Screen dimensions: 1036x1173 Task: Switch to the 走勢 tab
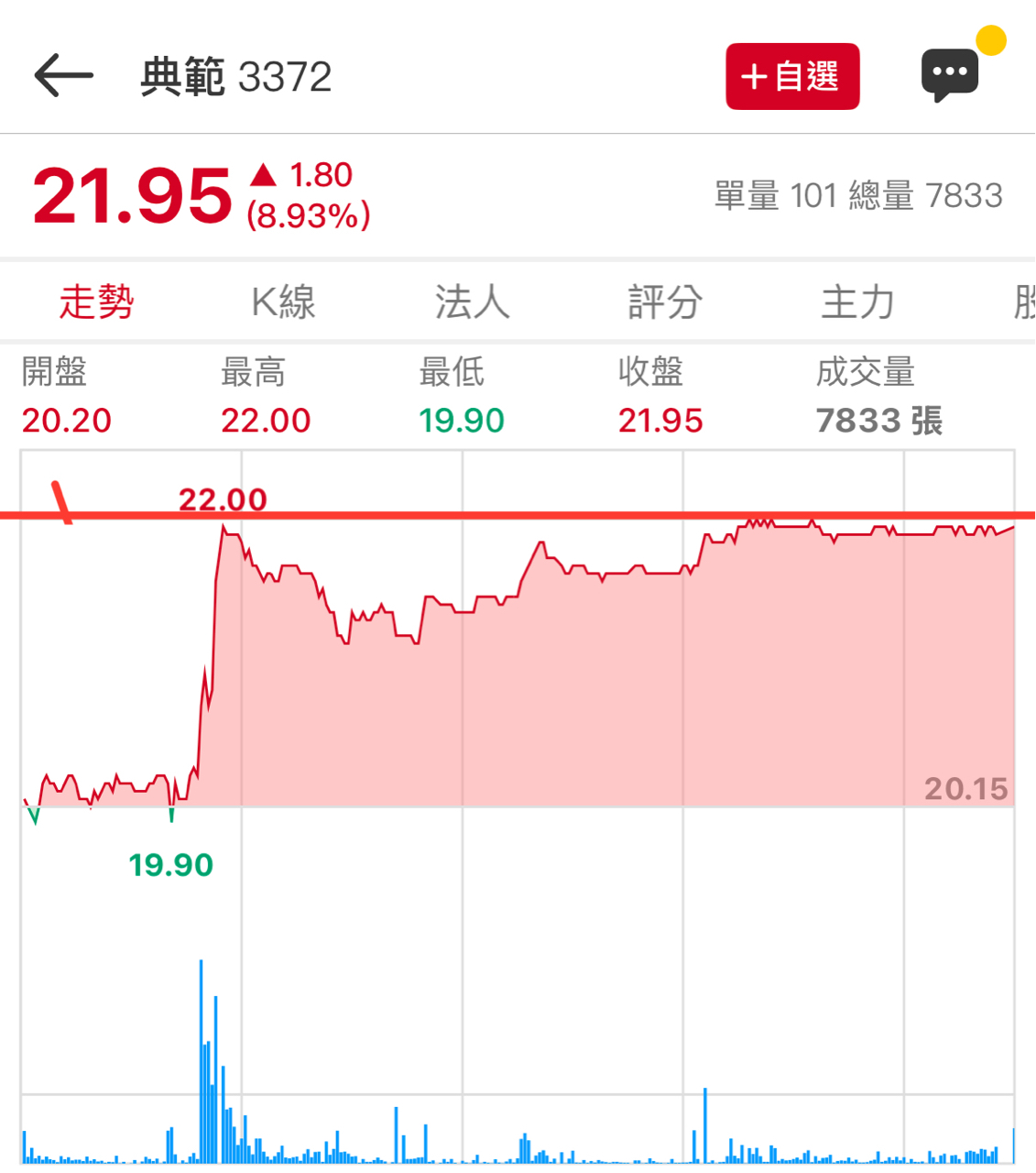[96, 301]
